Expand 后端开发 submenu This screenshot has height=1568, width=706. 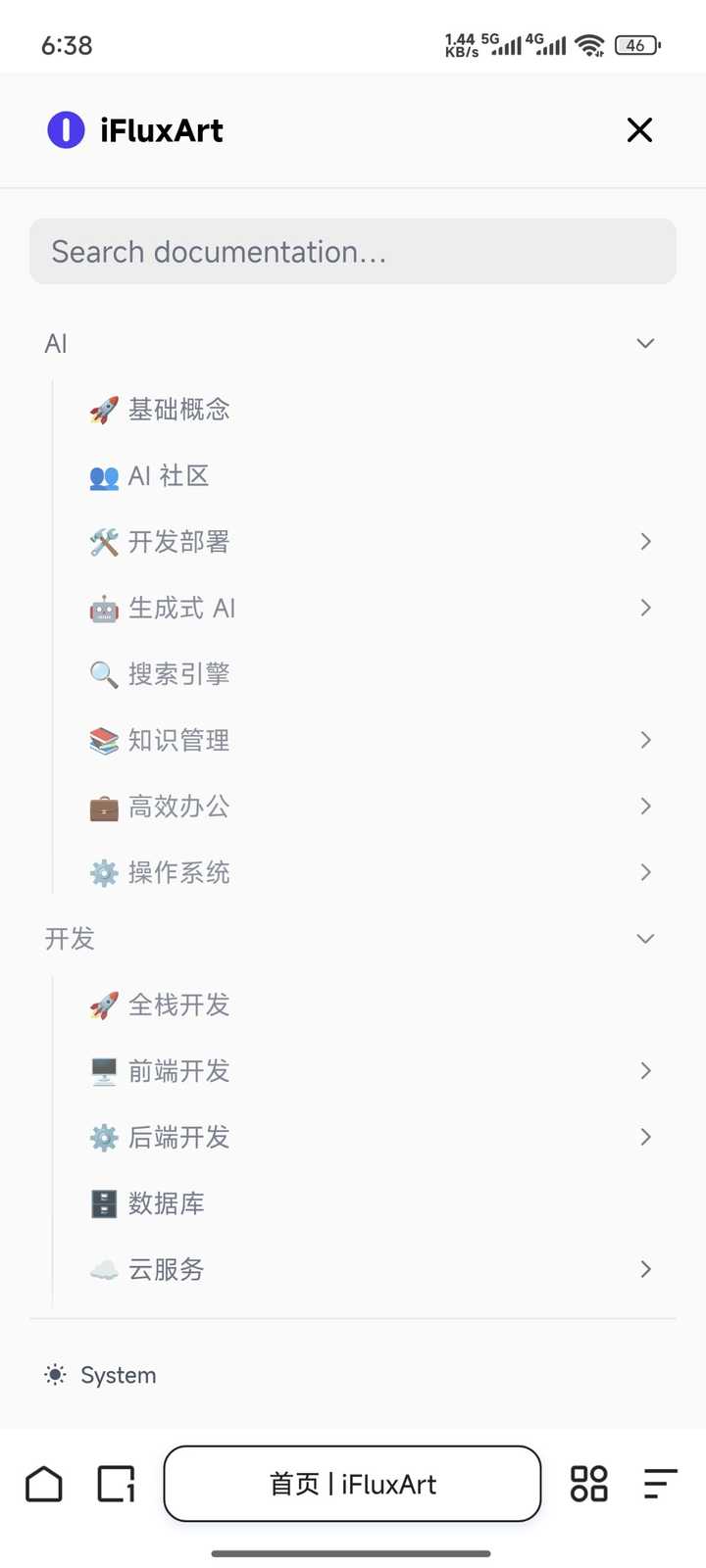click(644, 1137)
